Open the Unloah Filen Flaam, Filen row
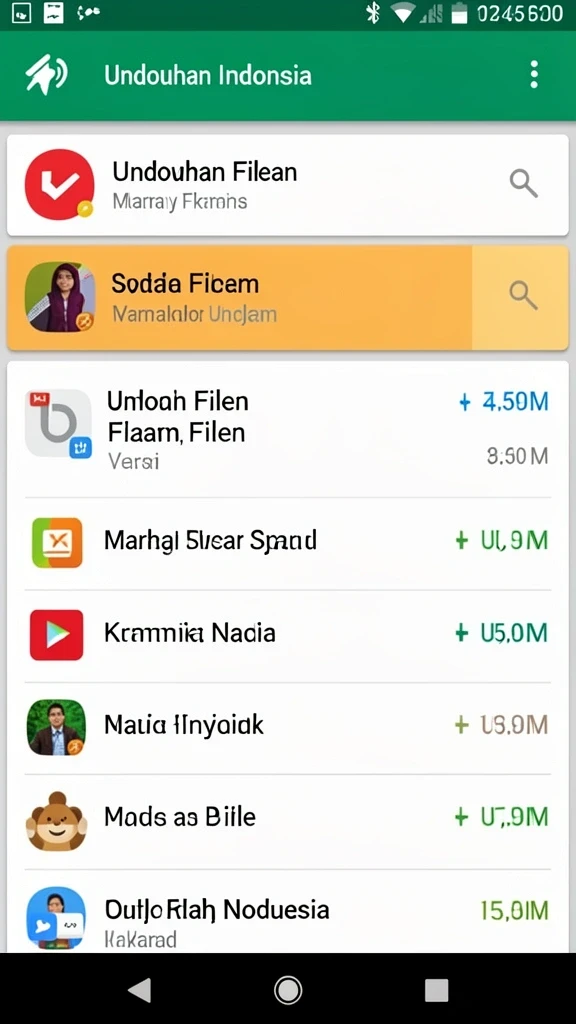576x1024 pixels. tap(287, 430)
